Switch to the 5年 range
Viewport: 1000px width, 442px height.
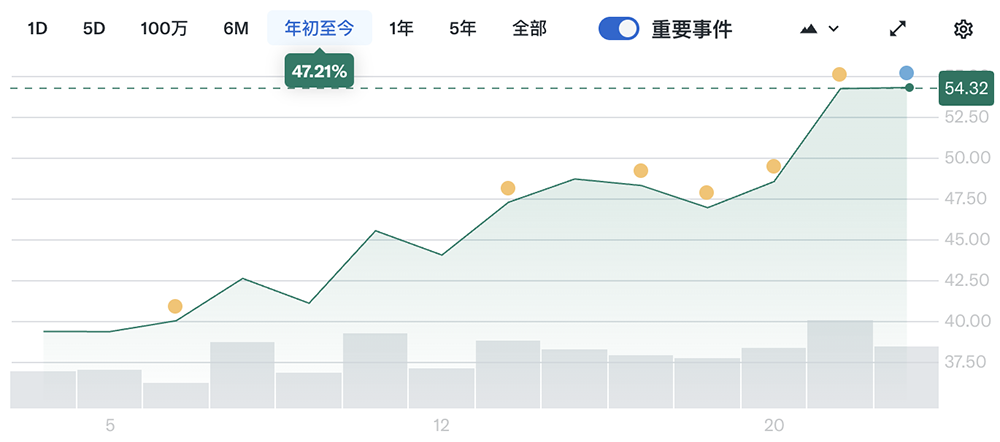click(462, 28)
